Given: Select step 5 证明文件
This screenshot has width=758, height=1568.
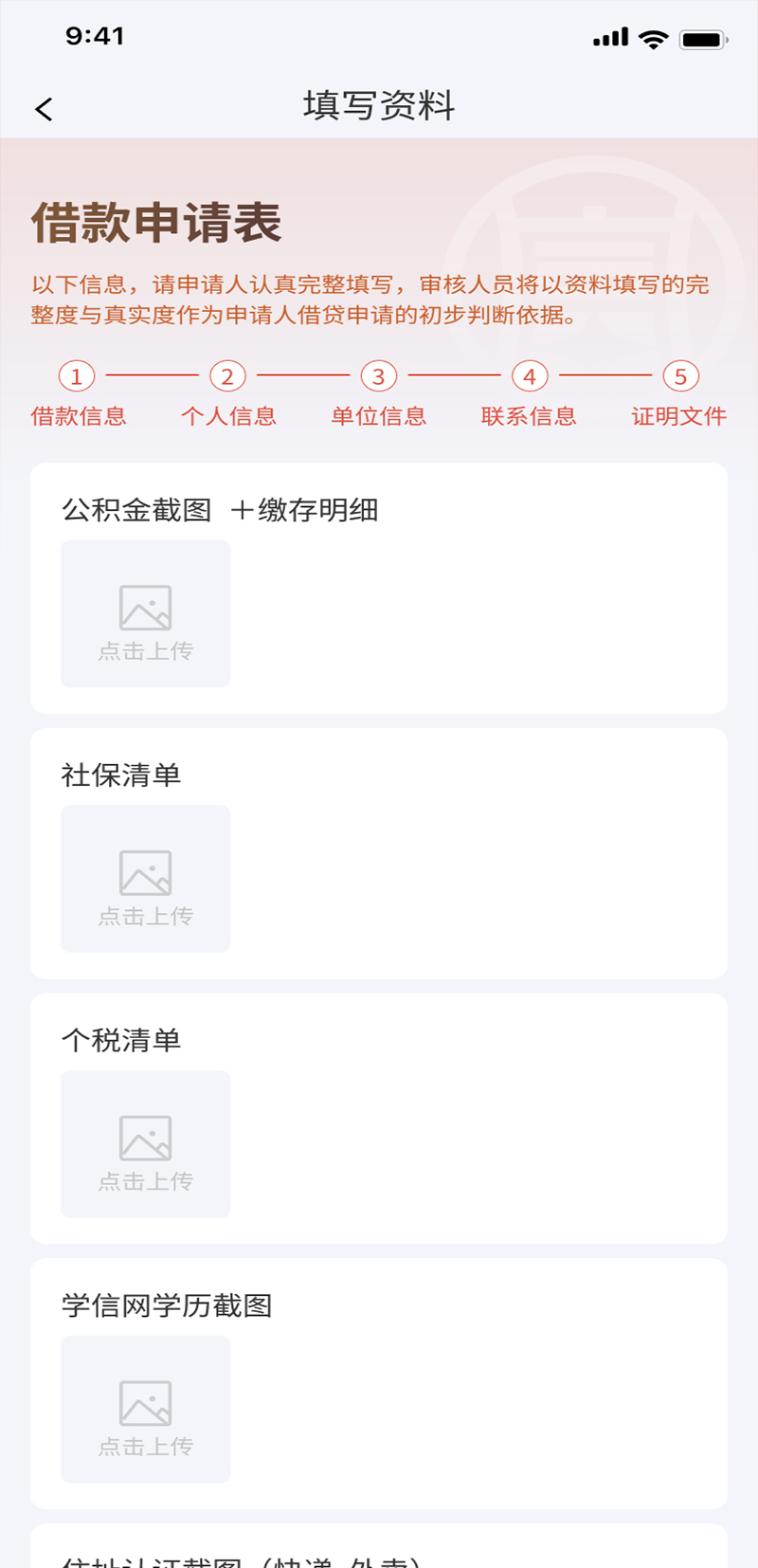Looking at the screenshot, I should [x=679, y=394].
